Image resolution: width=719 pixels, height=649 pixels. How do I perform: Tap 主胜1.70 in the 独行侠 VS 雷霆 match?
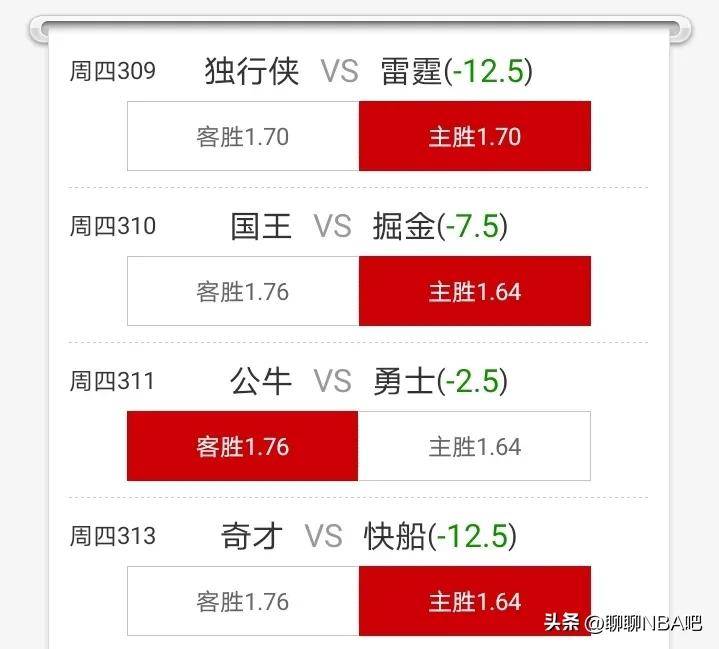(x=475, y=136)
